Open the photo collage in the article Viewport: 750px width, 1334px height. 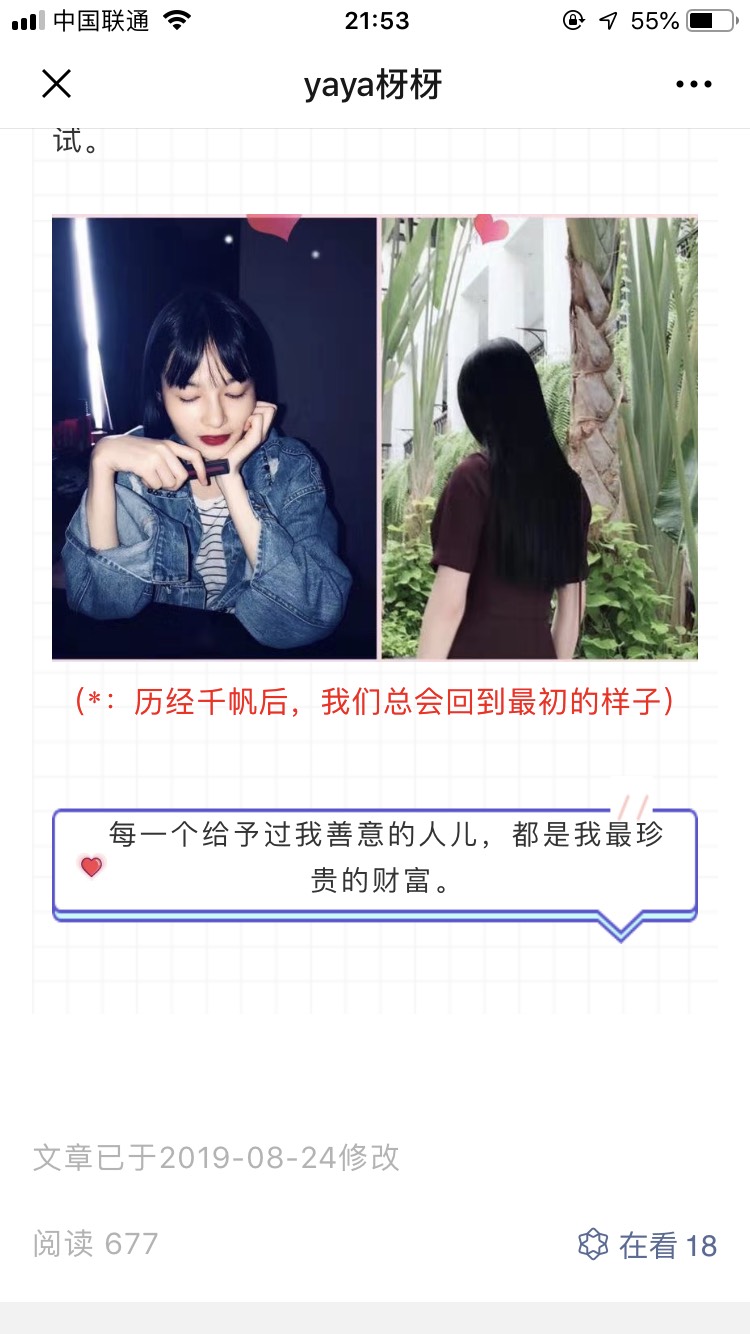375,437
